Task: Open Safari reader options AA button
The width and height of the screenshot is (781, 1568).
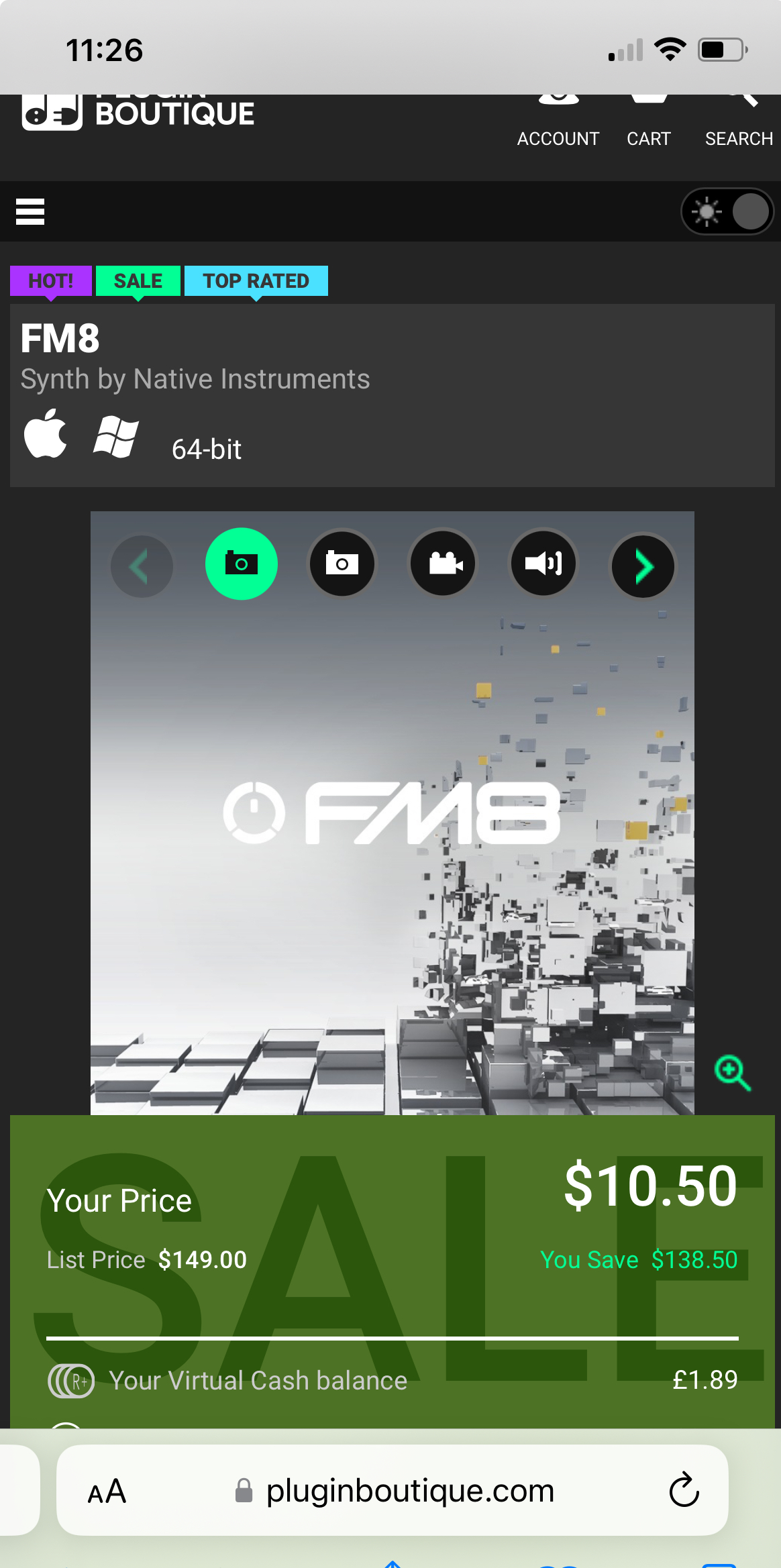Action: pyautogui.click(x=107, y=1491)
